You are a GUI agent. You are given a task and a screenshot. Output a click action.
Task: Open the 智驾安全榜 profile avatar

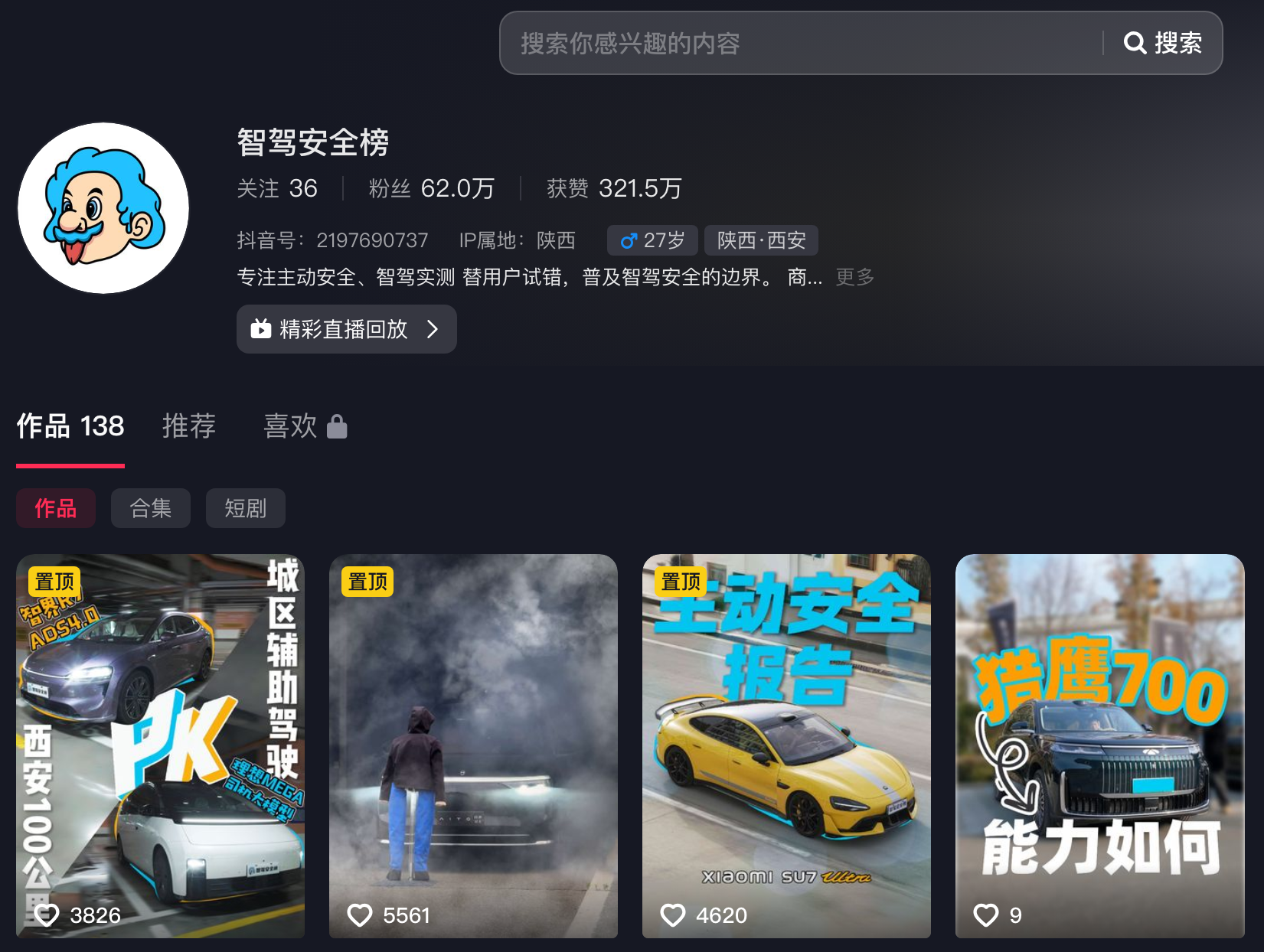[x=103, y=208]
